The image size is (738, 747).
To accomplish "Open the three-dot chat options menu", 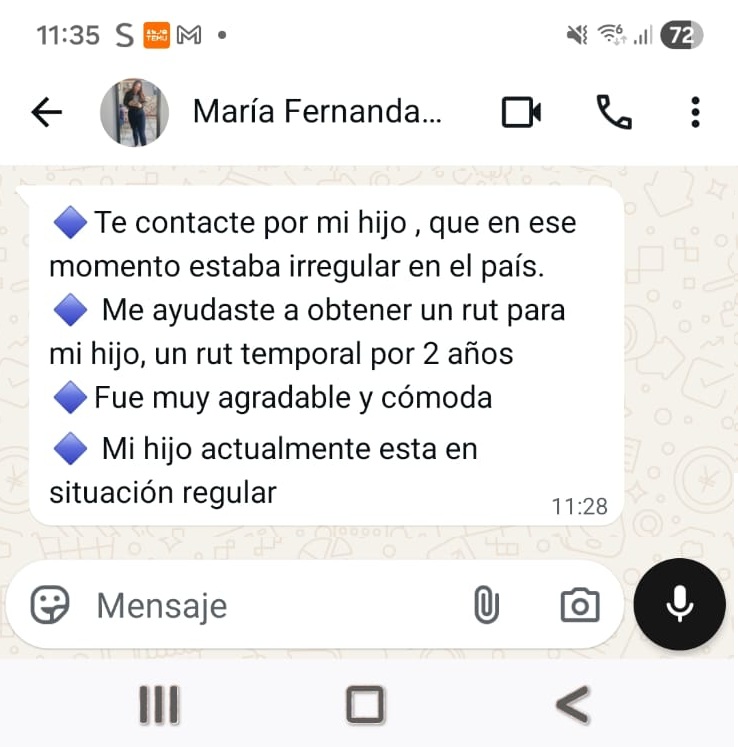I will tap(695, 112).
